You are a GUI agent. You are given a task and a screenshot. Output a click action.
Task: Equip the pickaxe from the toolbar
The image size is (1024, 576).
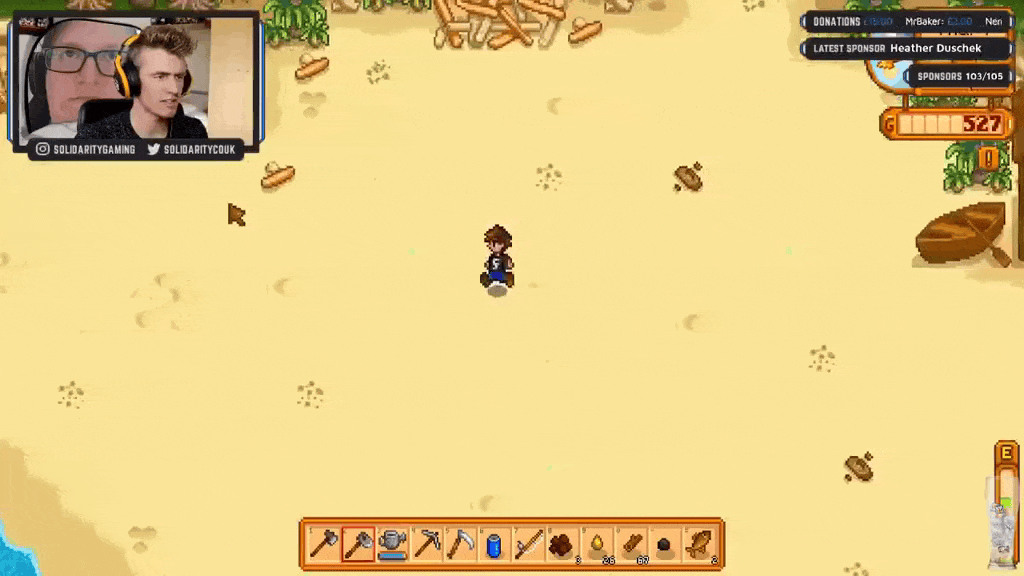point(426,545)
